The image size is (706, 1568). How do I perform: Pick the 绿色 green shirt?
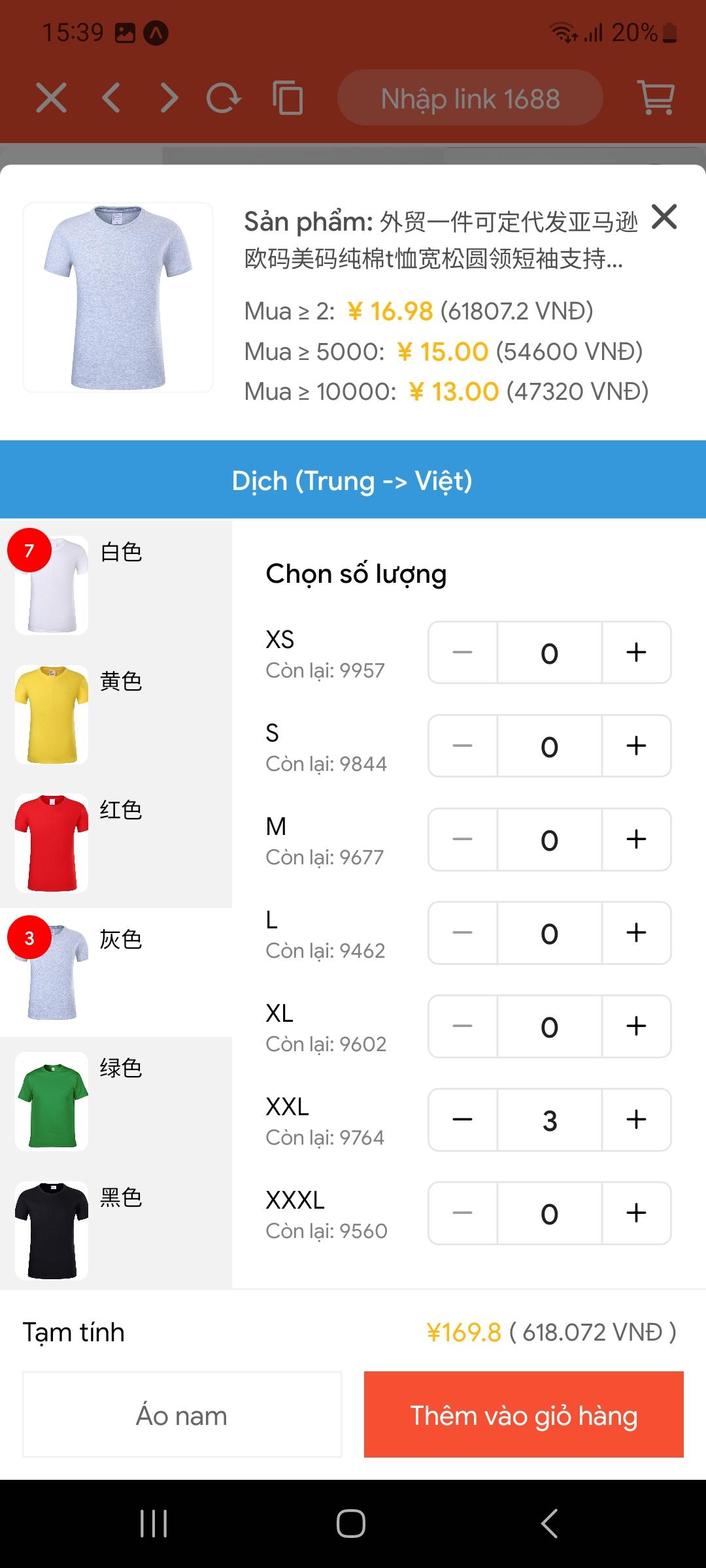click(116, 1101)
